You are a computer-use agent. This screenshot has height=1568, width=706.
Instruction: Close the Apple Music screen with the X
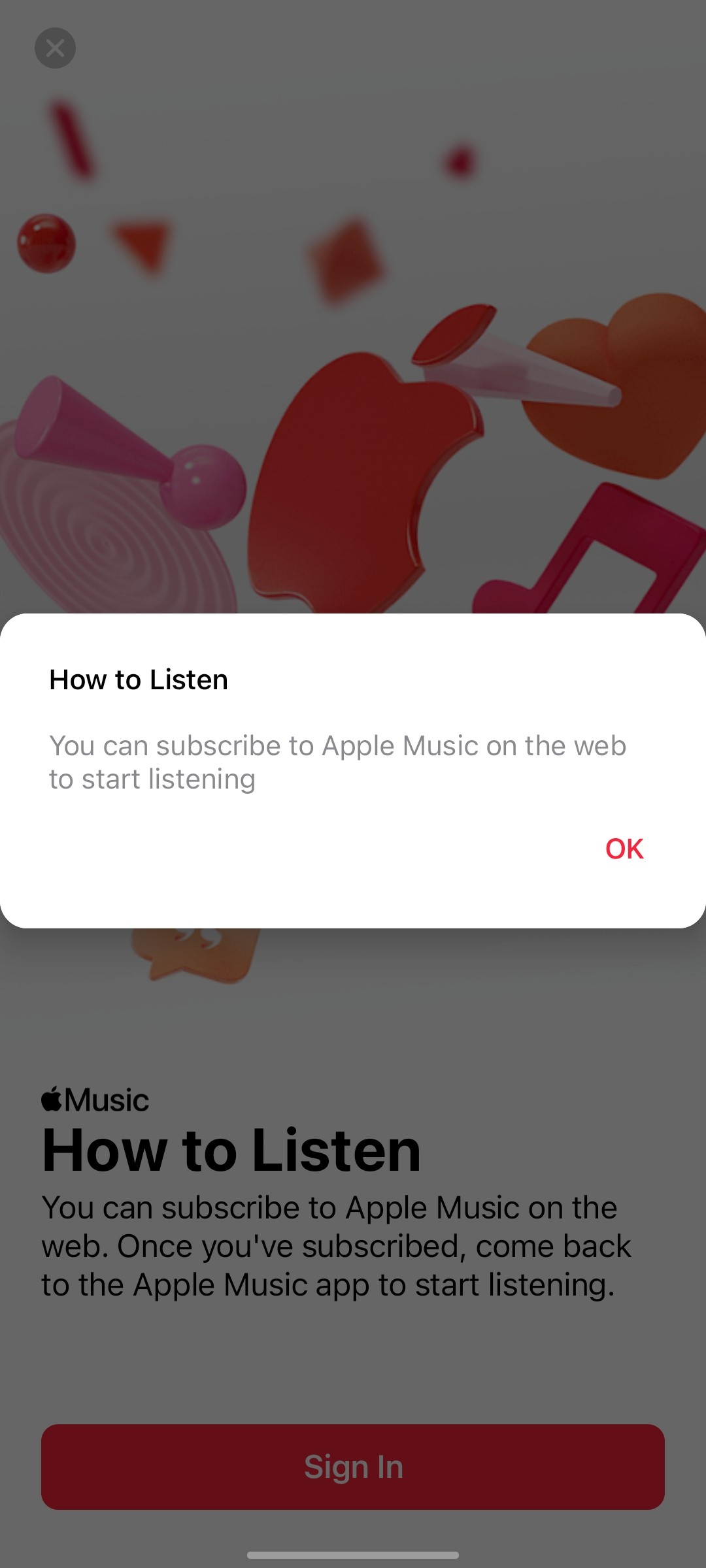[55, 48]
